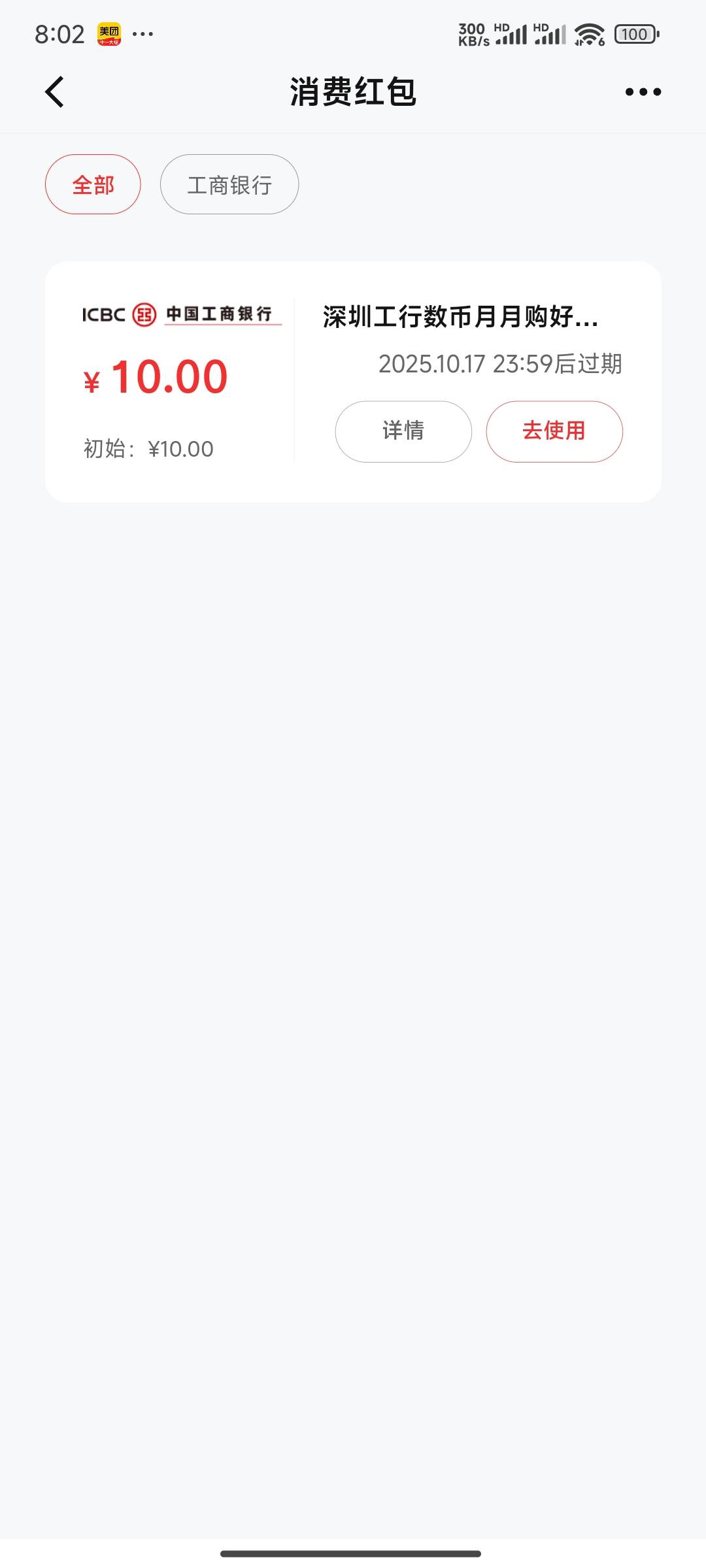This screenshot has height=1568, width=706.
Task: Open the three-dot overflow menu
Action: [x=643, y=92]
